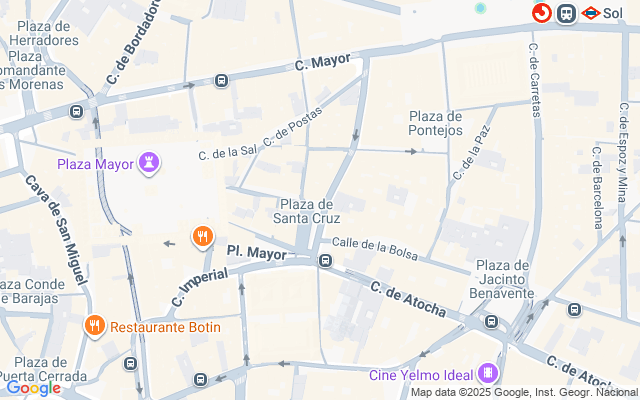Select the Sol metro station icon
Viewport: 640px width, 400px height.
591,13
